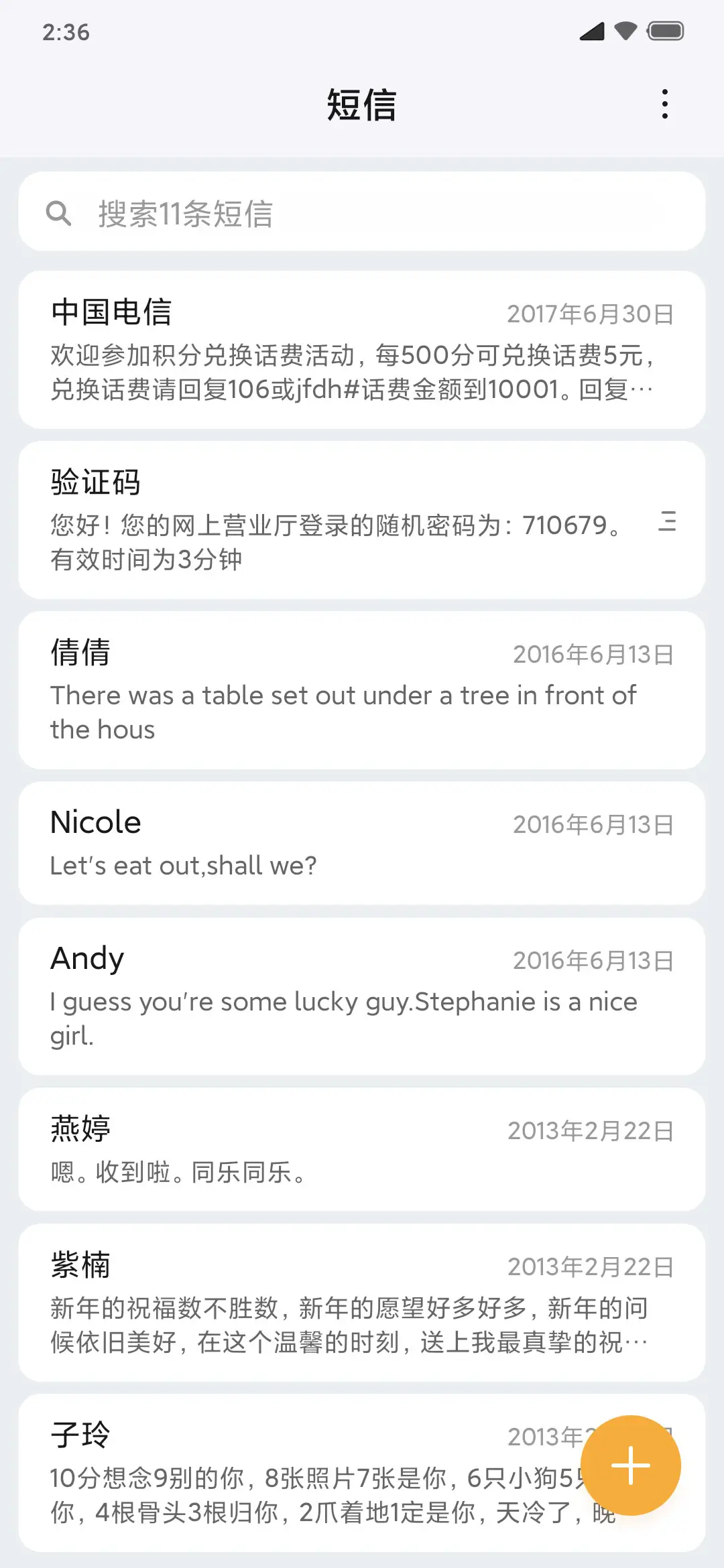The image size is (724, 1568).
Task: Open the conversation with 燕婷
Action: 362,1149
